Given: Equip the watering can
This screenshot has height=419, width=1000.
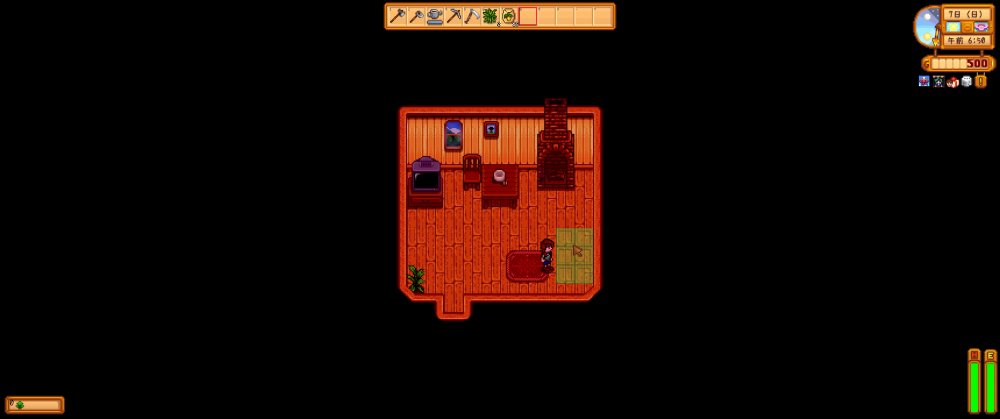Looking at the screenshot, I should [435, 16].
